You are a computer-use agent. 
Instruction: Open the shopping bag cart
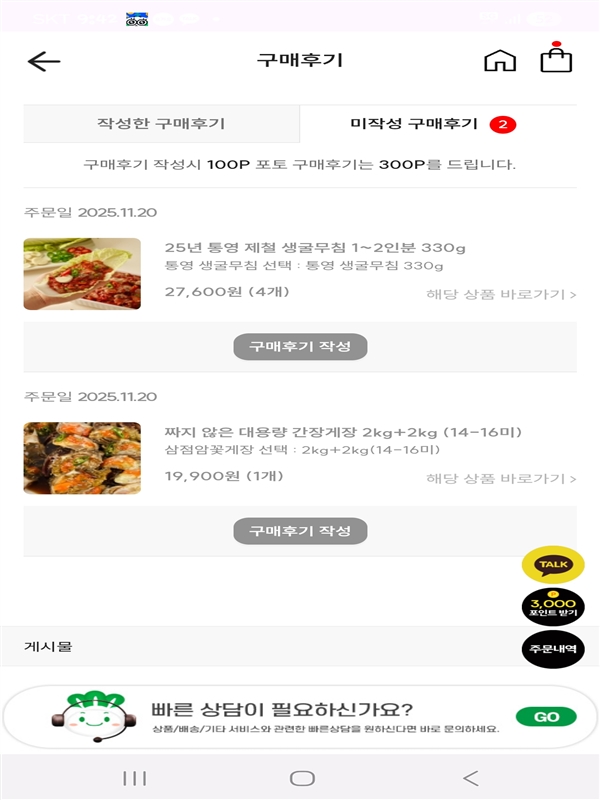556,59
